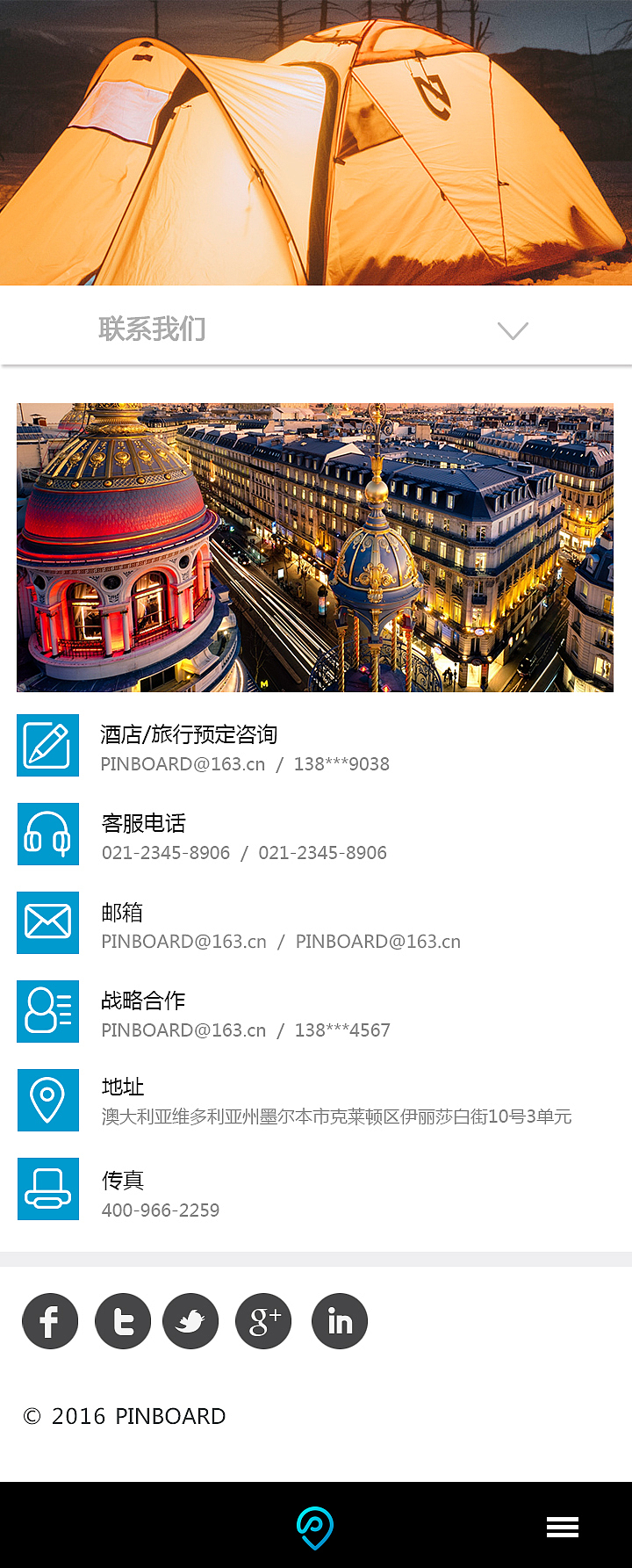The image size is (632, 1568).
Task: Click the Twitter bird icon
Action: pyautogui.click(x=190, y=1320)
